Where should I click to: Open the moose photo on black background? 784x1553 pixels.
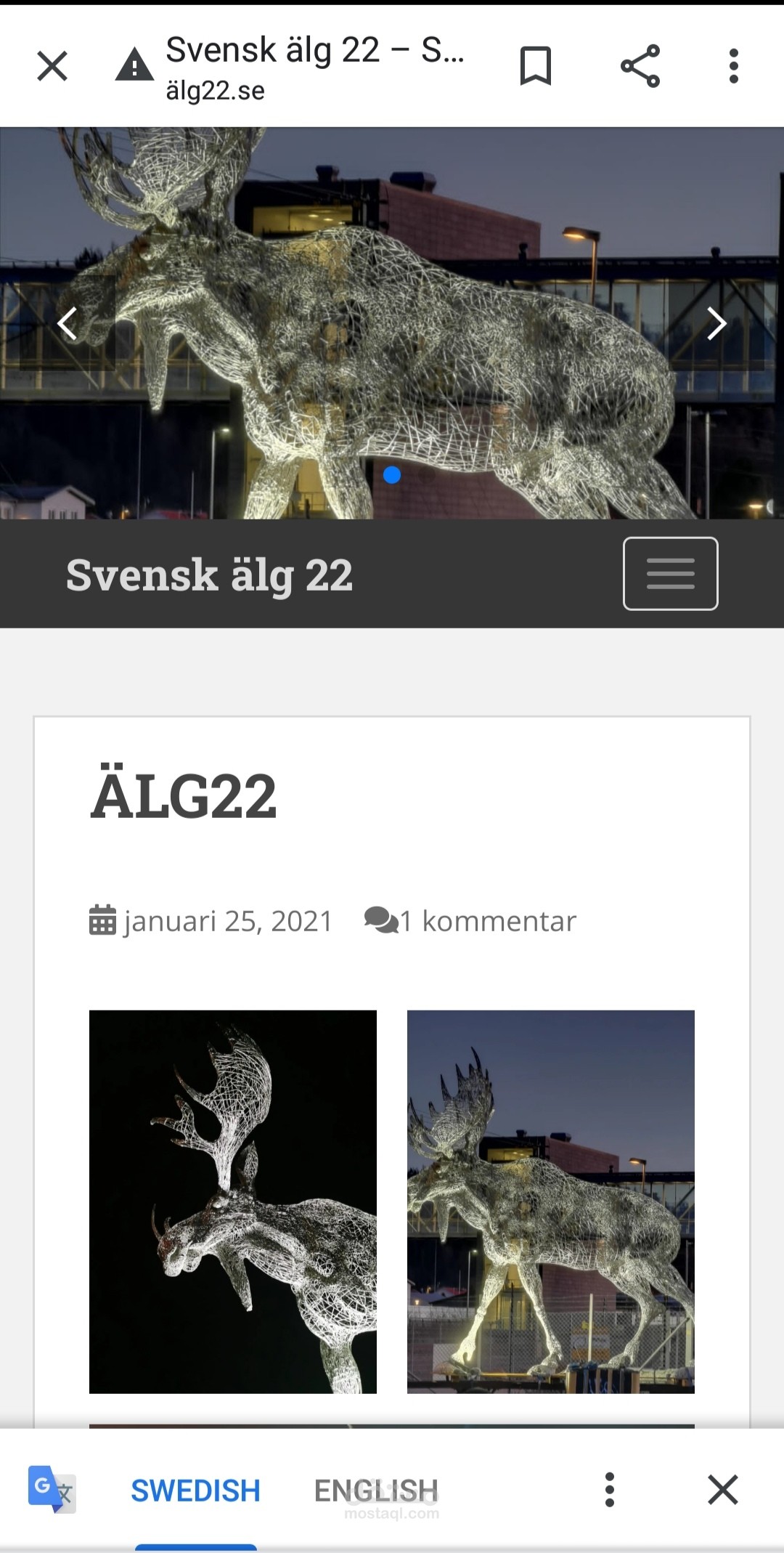click(233, 1201)
